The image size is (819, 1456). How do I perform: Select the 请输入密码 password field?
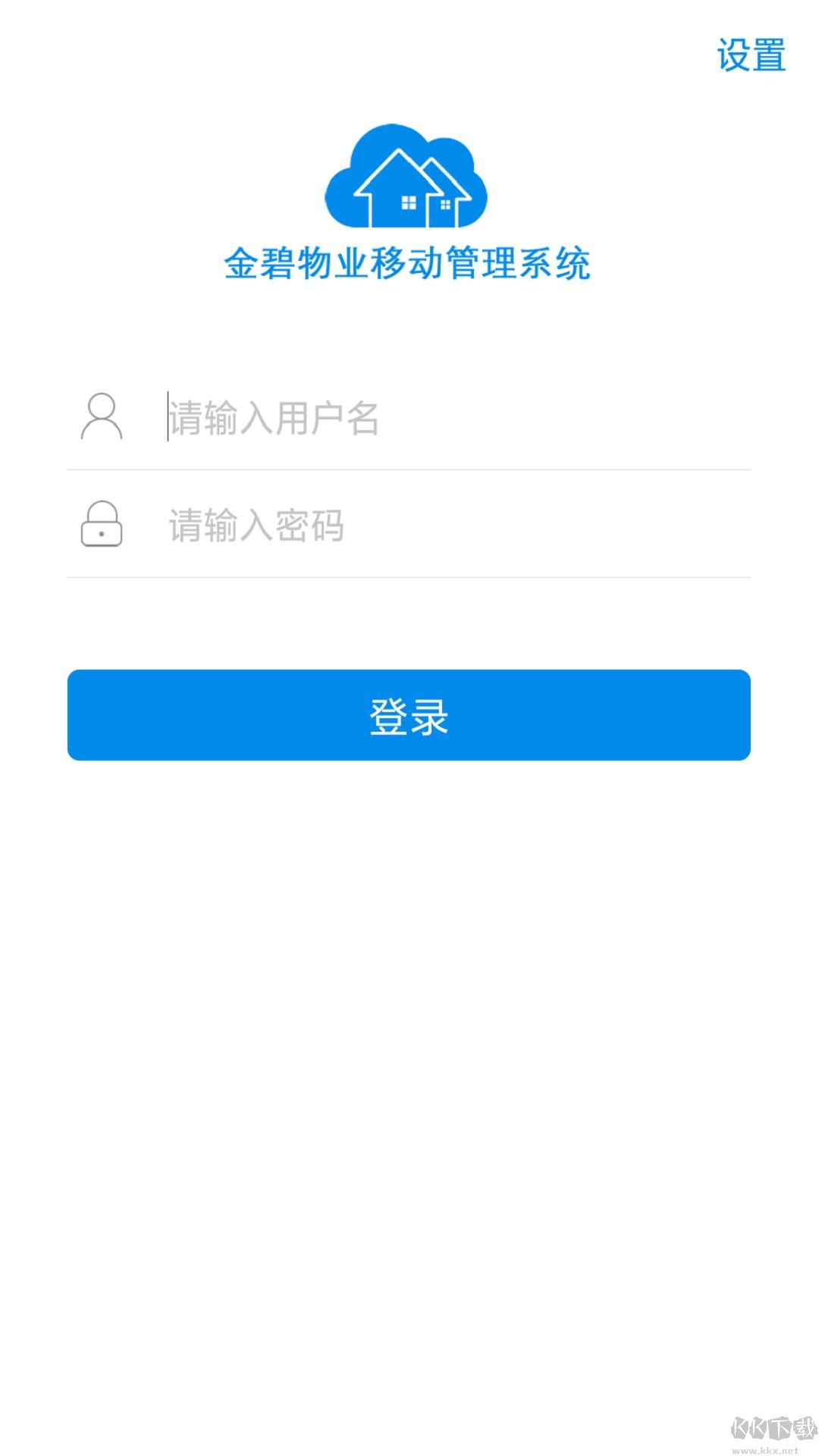(x=455, y=526)
